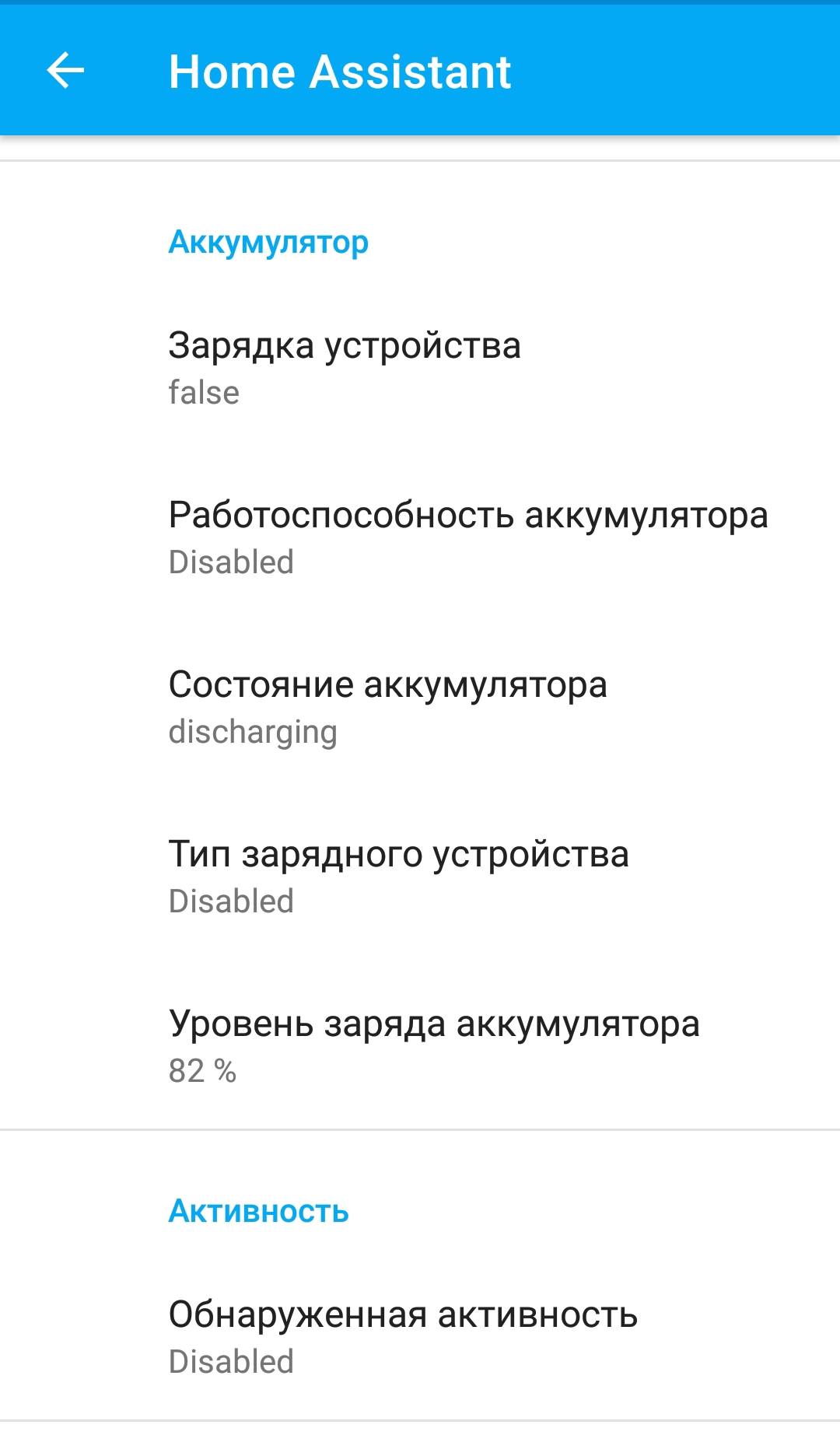840x1442 pixels.
Task: View Уровень заряда аккумулятора details
Action: click(420, 1045)
